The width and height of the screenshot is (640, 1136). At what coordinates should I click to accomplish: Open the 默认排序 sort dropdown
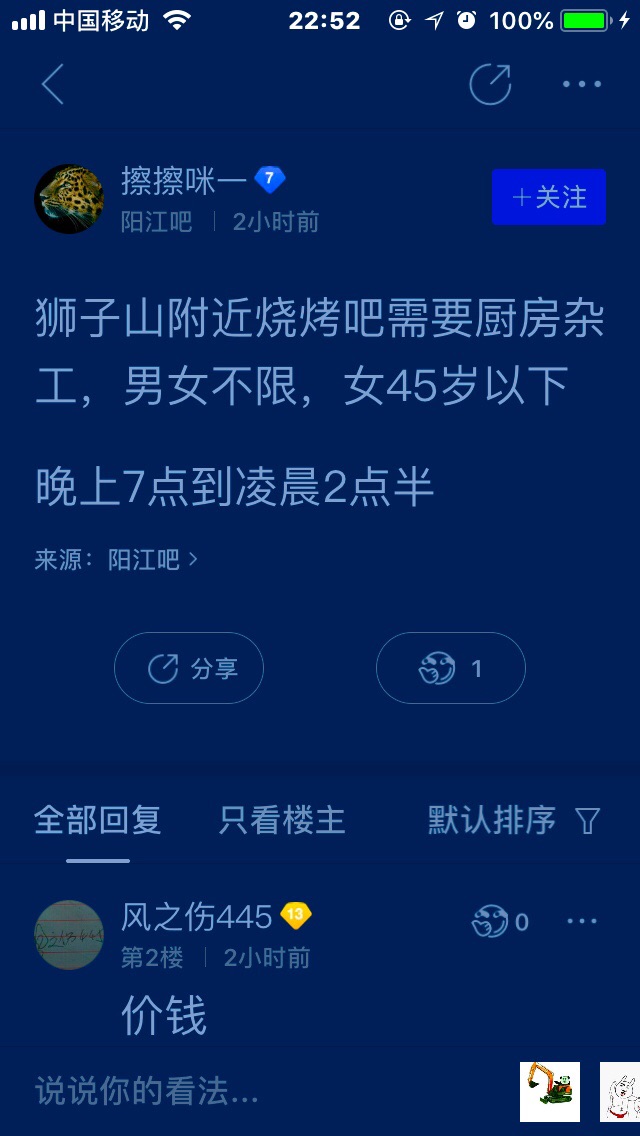[x=512, y=821]
